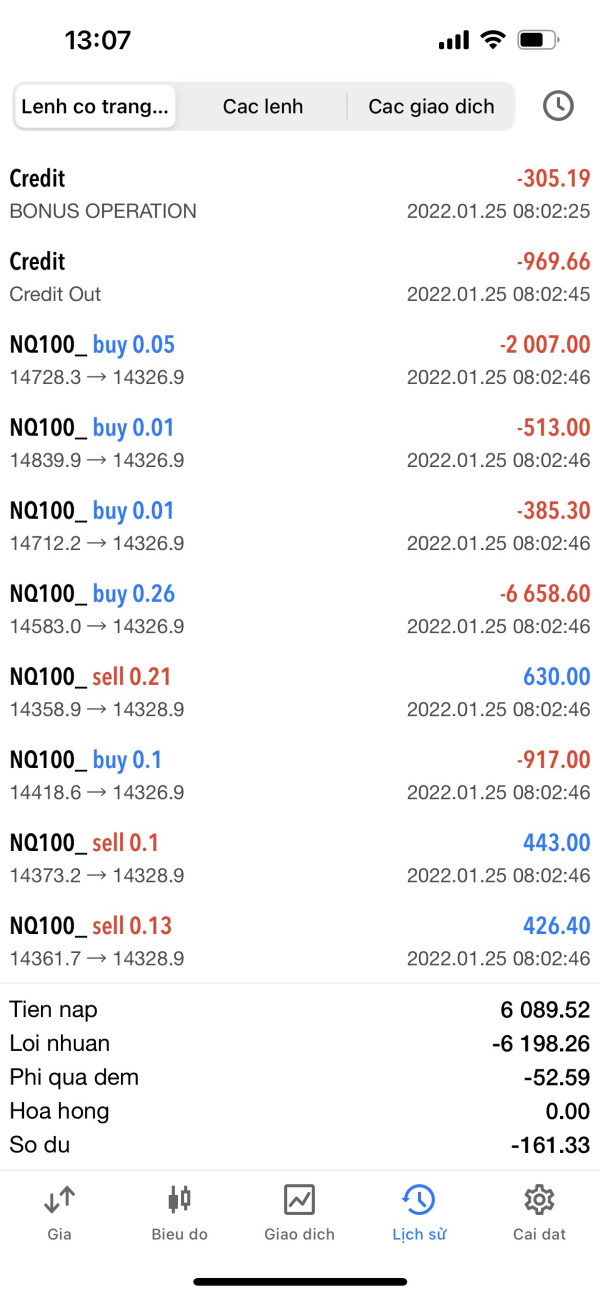Go to the Gia tab
Image resolution: width=600 pixels, height=1298 pixels.
point(59,1211)
